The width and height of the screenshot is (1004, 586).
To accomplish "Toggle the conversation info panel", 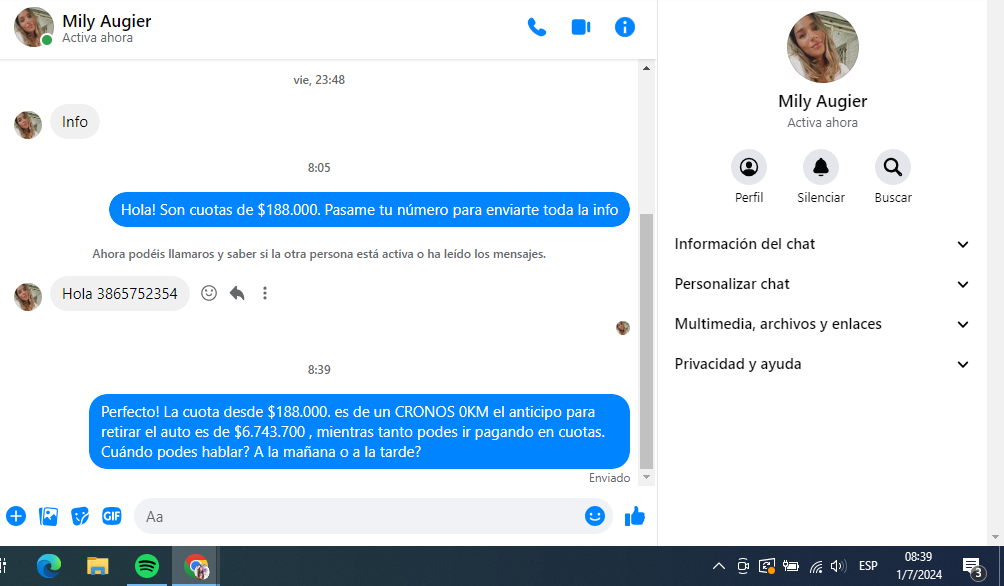I will pyautogui.click(x=625, y=27).
